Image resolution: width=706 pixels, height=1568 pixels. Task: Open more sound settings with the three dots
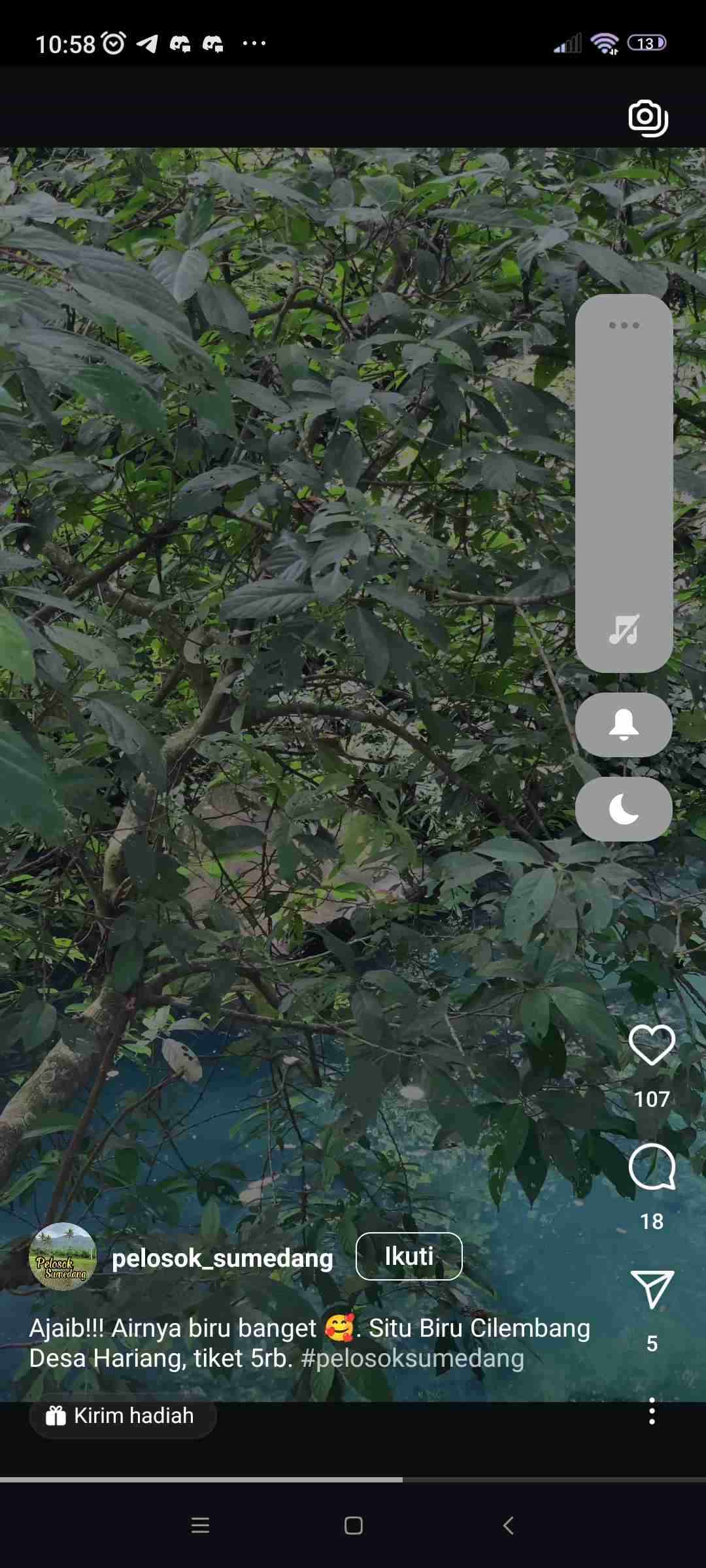(x=624, y=325)
